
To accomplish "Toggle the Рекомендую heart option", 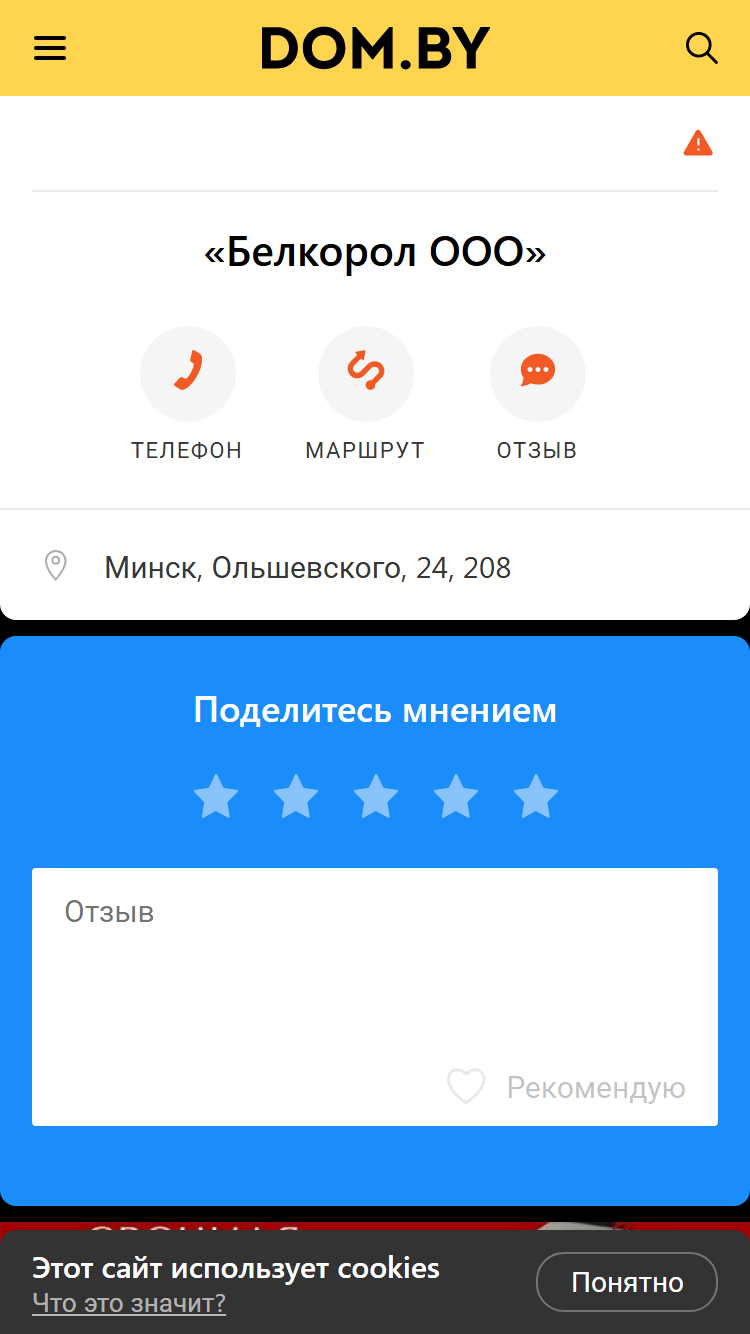I will tap(566, 1087).
